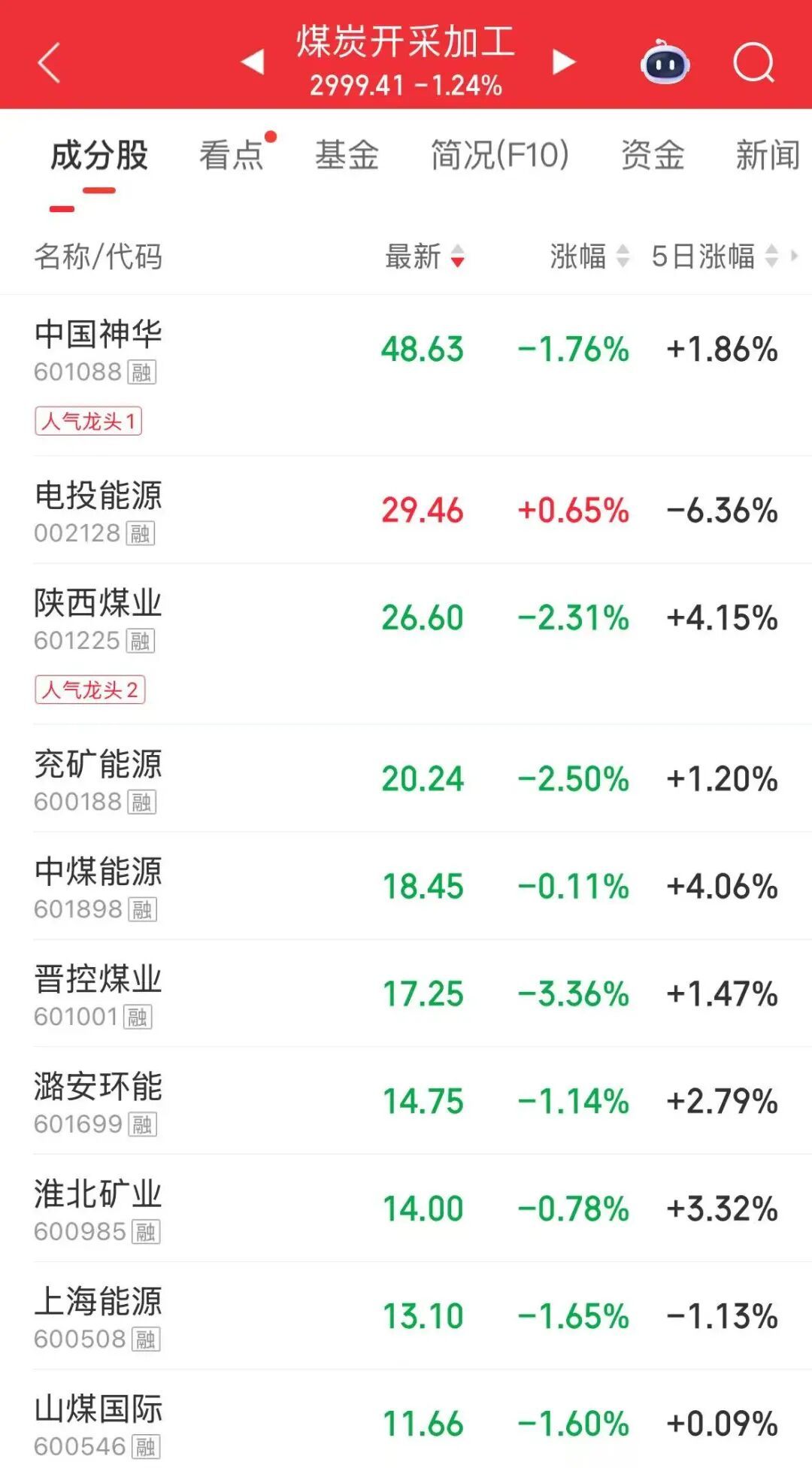Open the robot assistant icon
The image size is (812, 1468).
(x=665, y=62)
